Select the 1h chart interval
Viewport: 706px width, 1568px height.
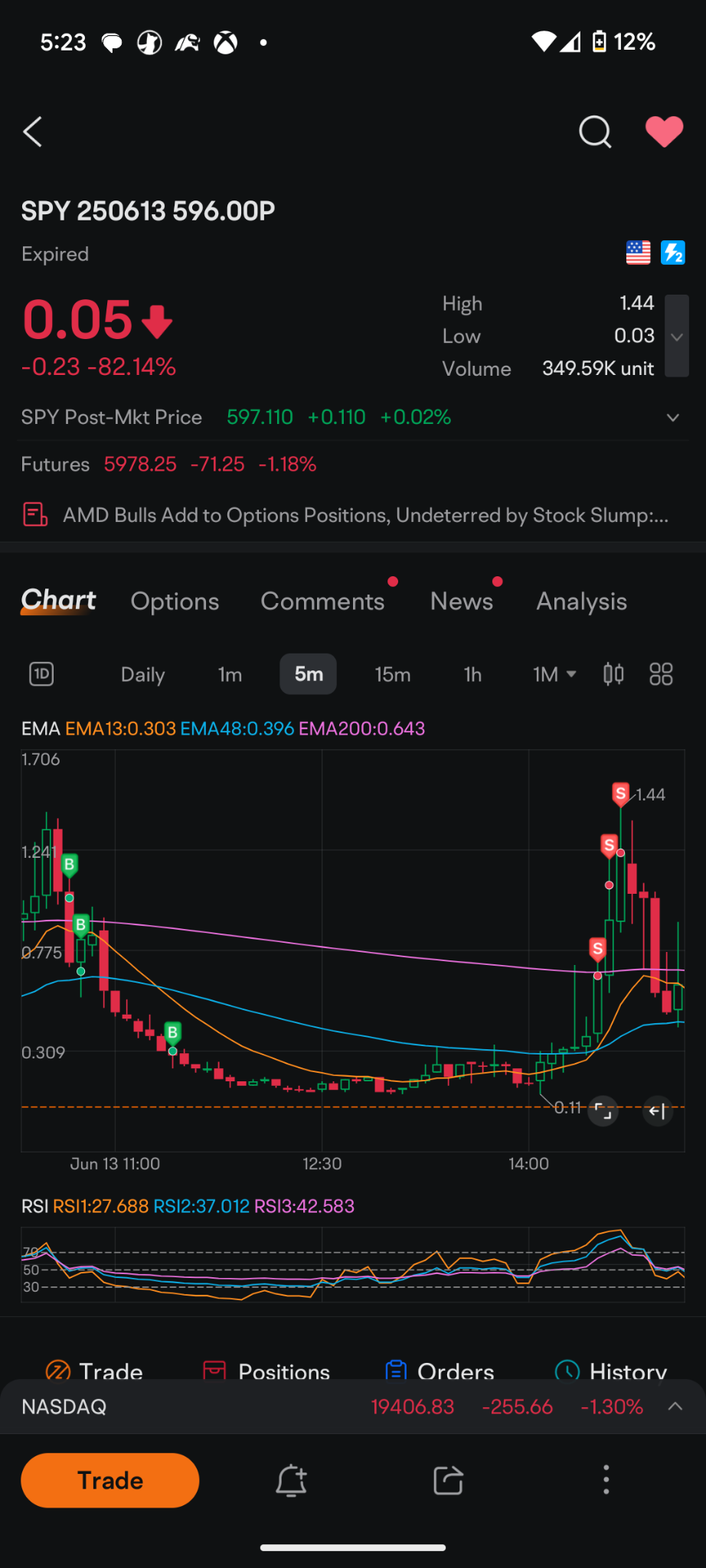(x=472, y=674)
